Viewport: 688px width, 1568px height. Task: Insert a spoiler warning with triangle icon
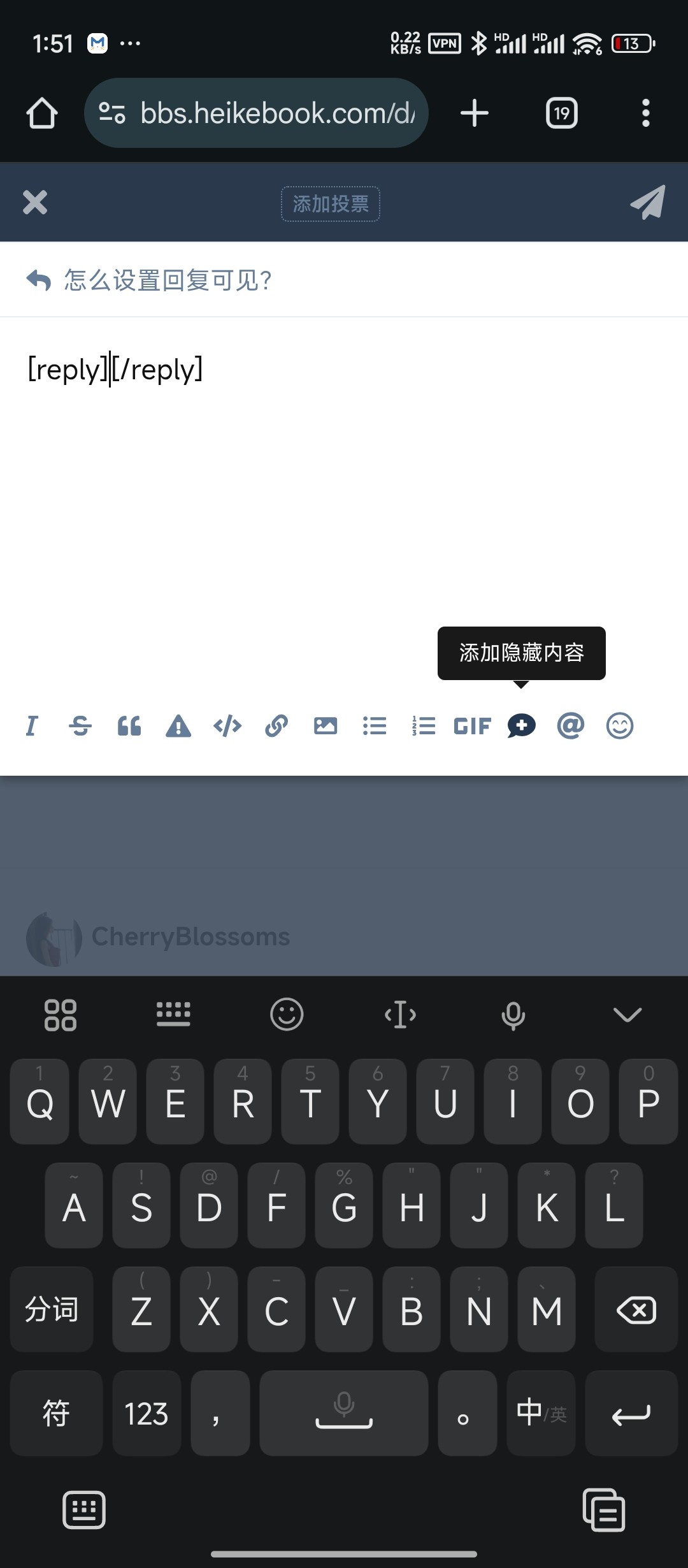point(178,726)
